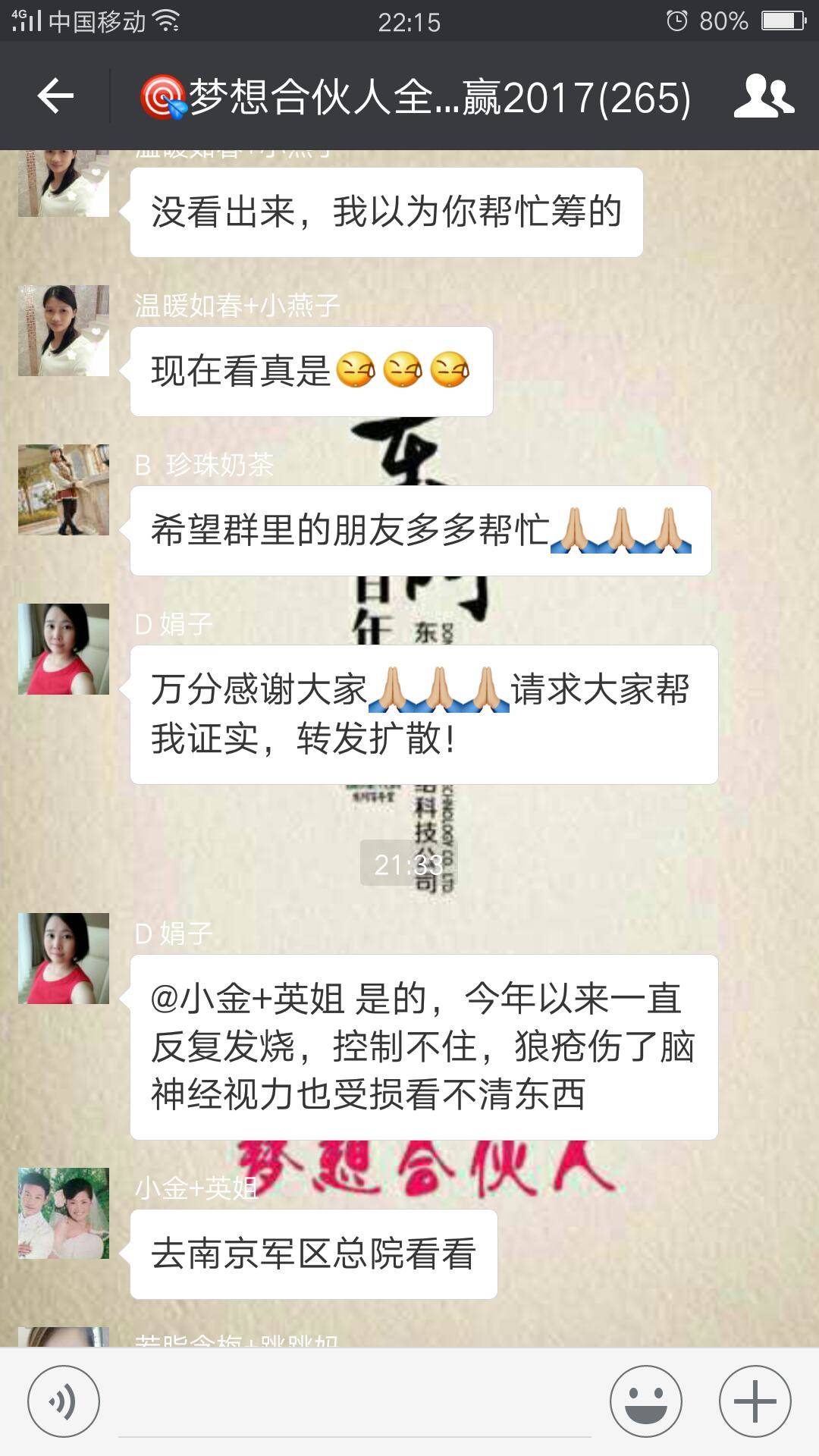Go back to the chat list
The width and height of the screenshot is (819, 1456).
click(x=55, y=96)
